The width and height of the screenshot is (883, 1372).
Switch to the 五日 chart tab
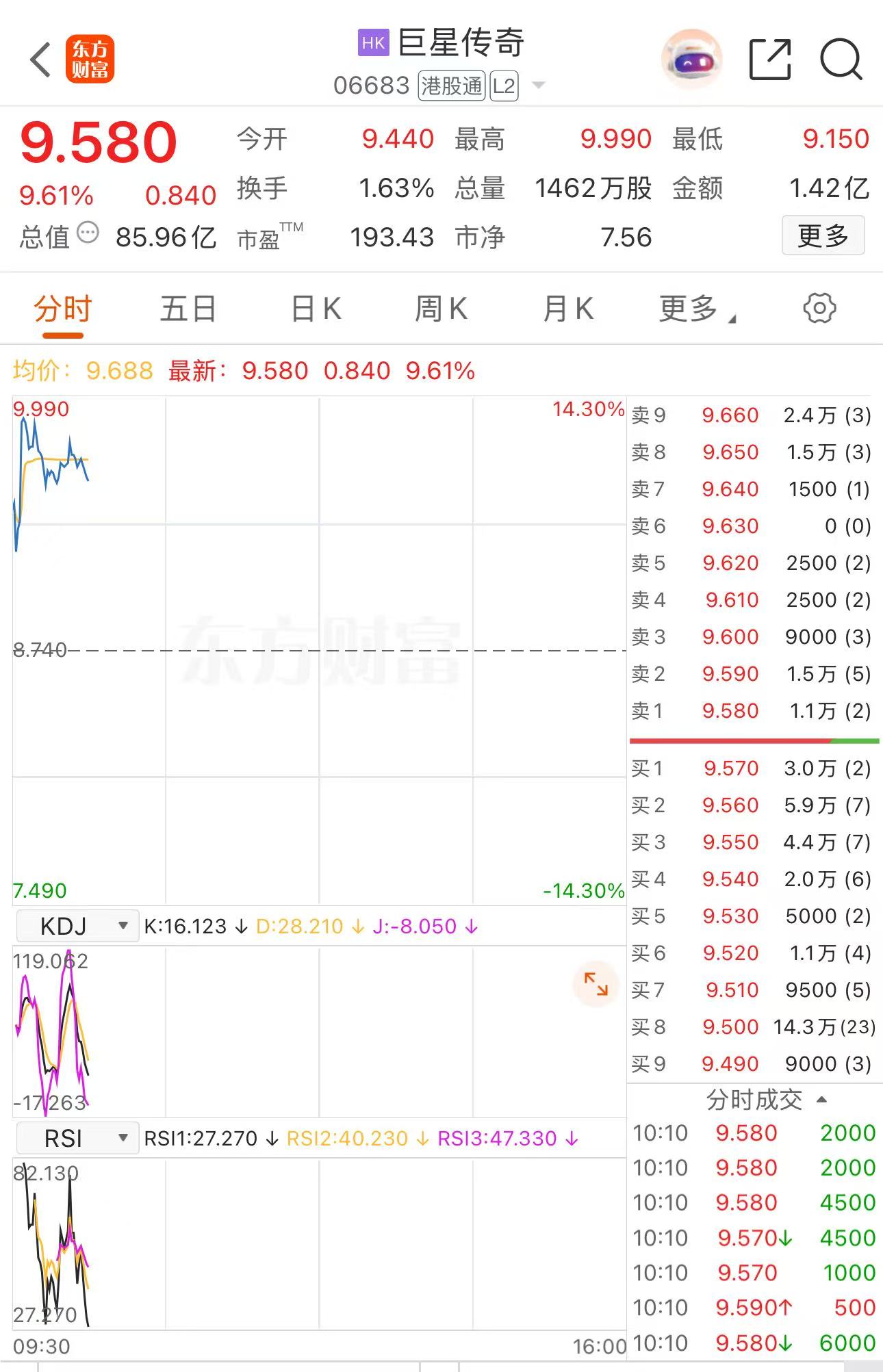click(188, 309)
